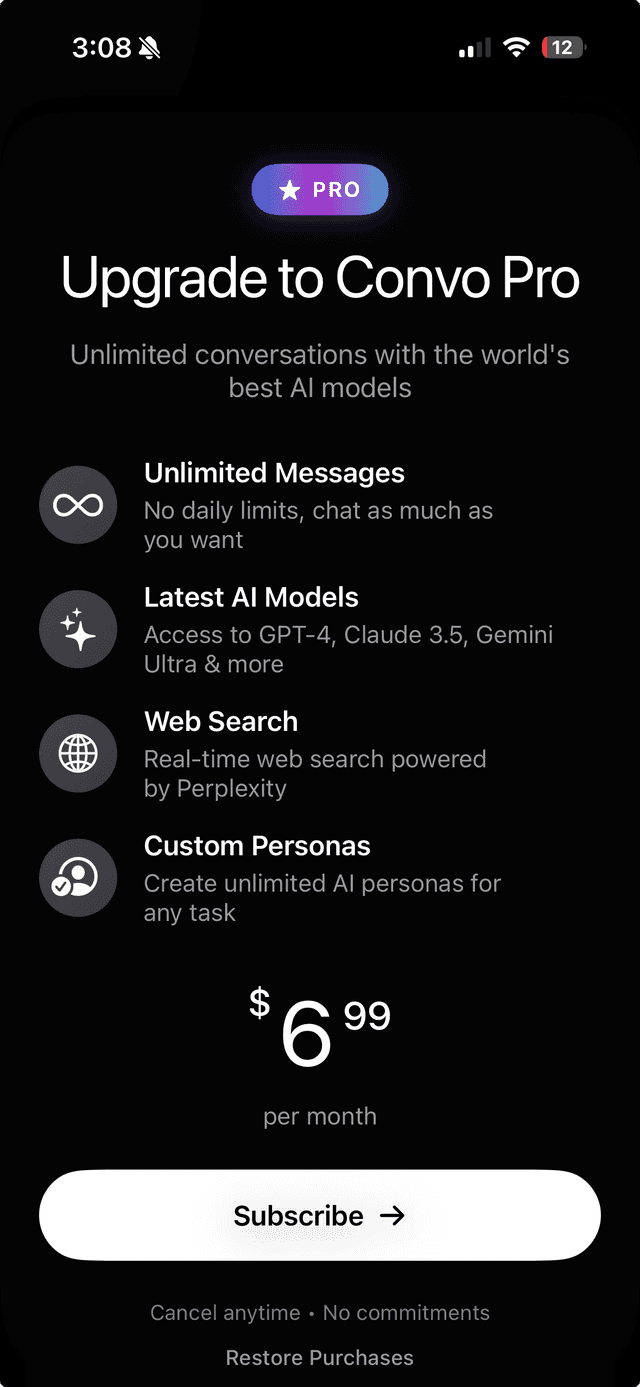Restore previous purchases
The image size is (640, 1387).
[x=320, y=1357]
